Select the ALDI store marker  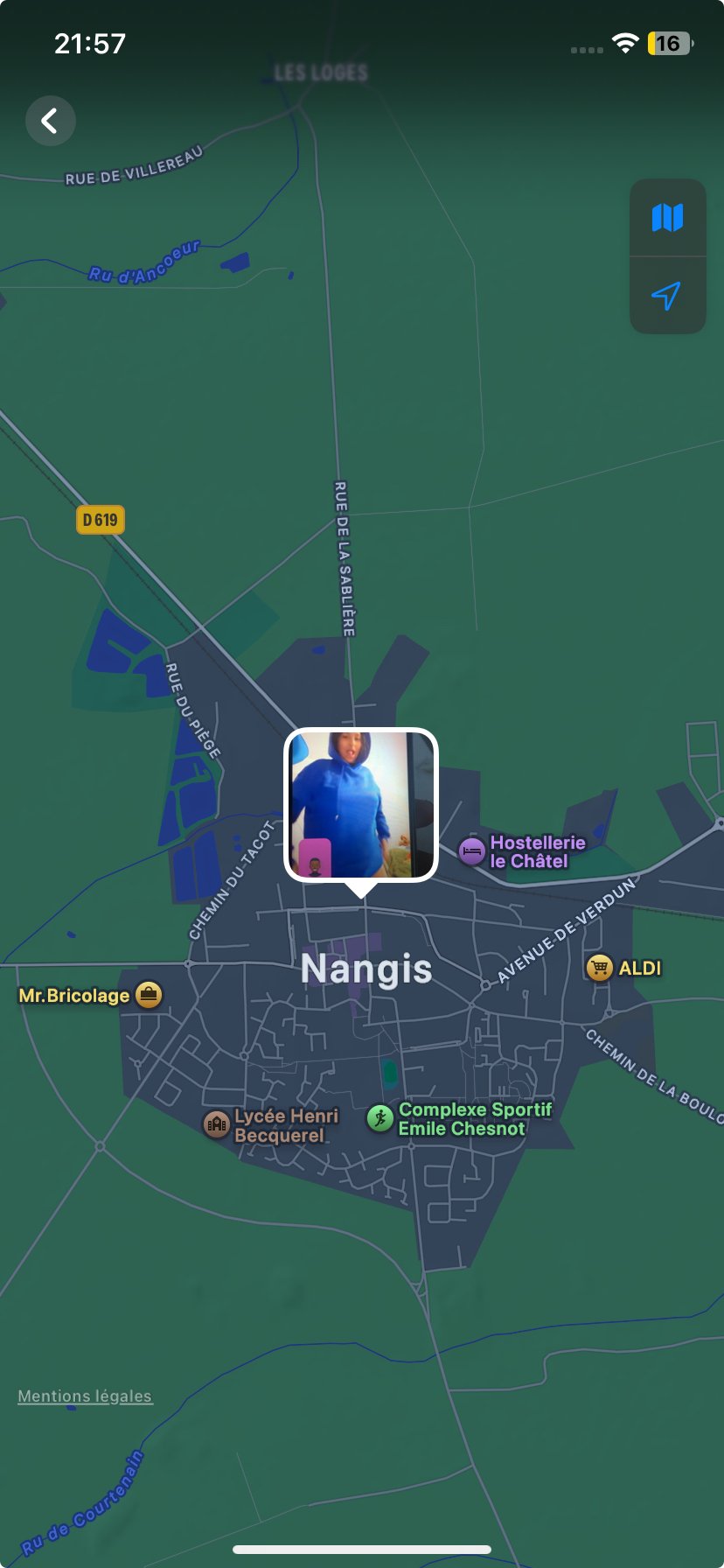click(x=599, y=968)
